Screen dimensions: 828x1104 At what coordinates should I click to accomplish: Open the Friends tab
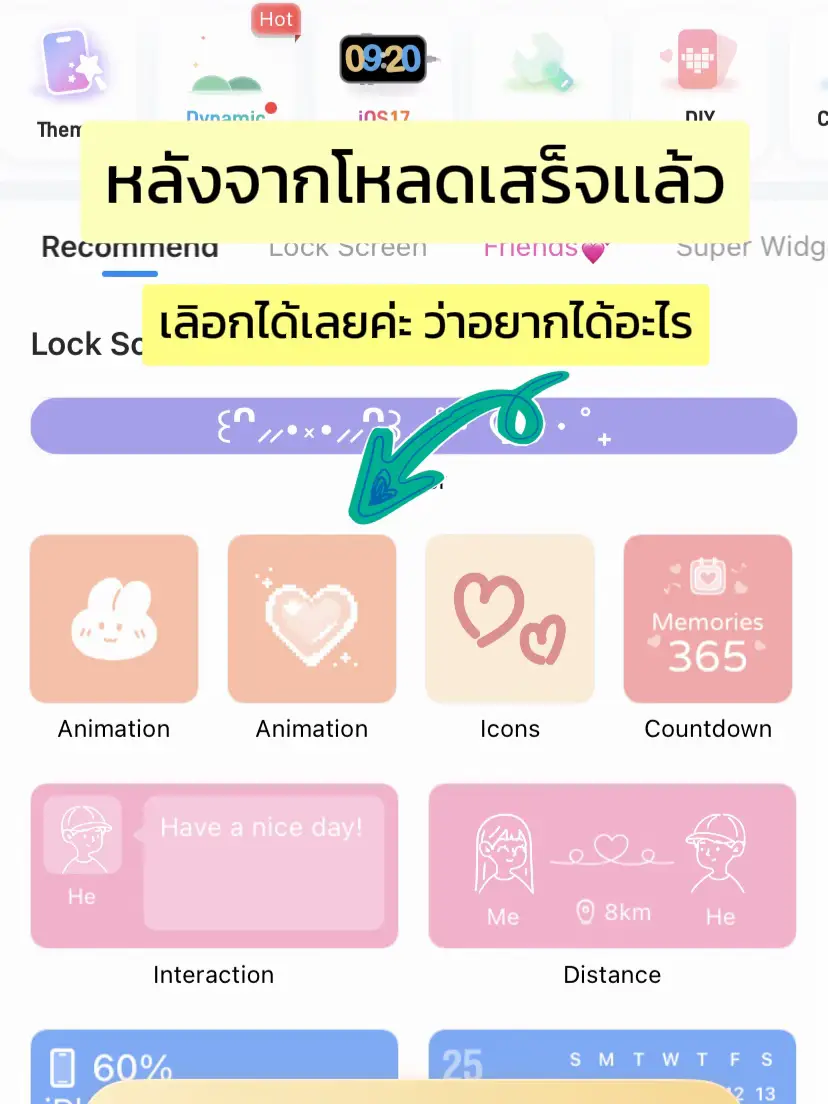coord(545,247)
